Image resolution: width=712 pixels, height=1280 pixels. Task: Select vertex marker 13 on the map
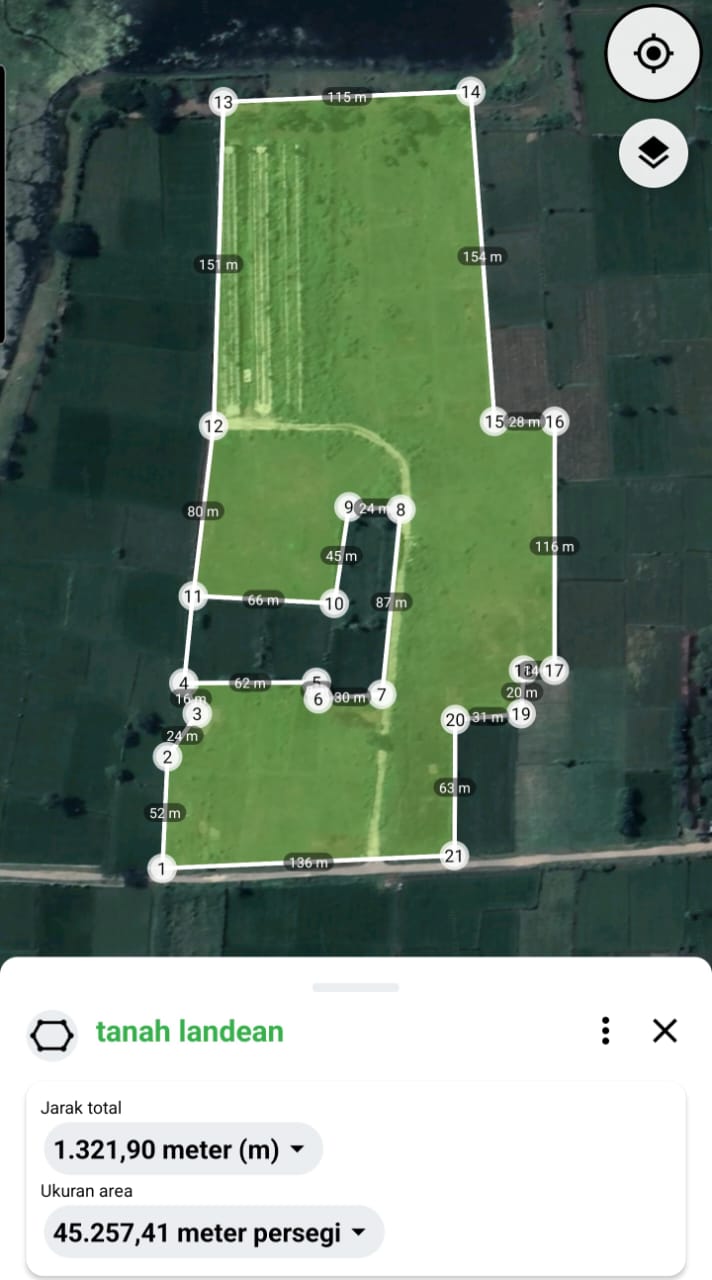tap(223, 102)
